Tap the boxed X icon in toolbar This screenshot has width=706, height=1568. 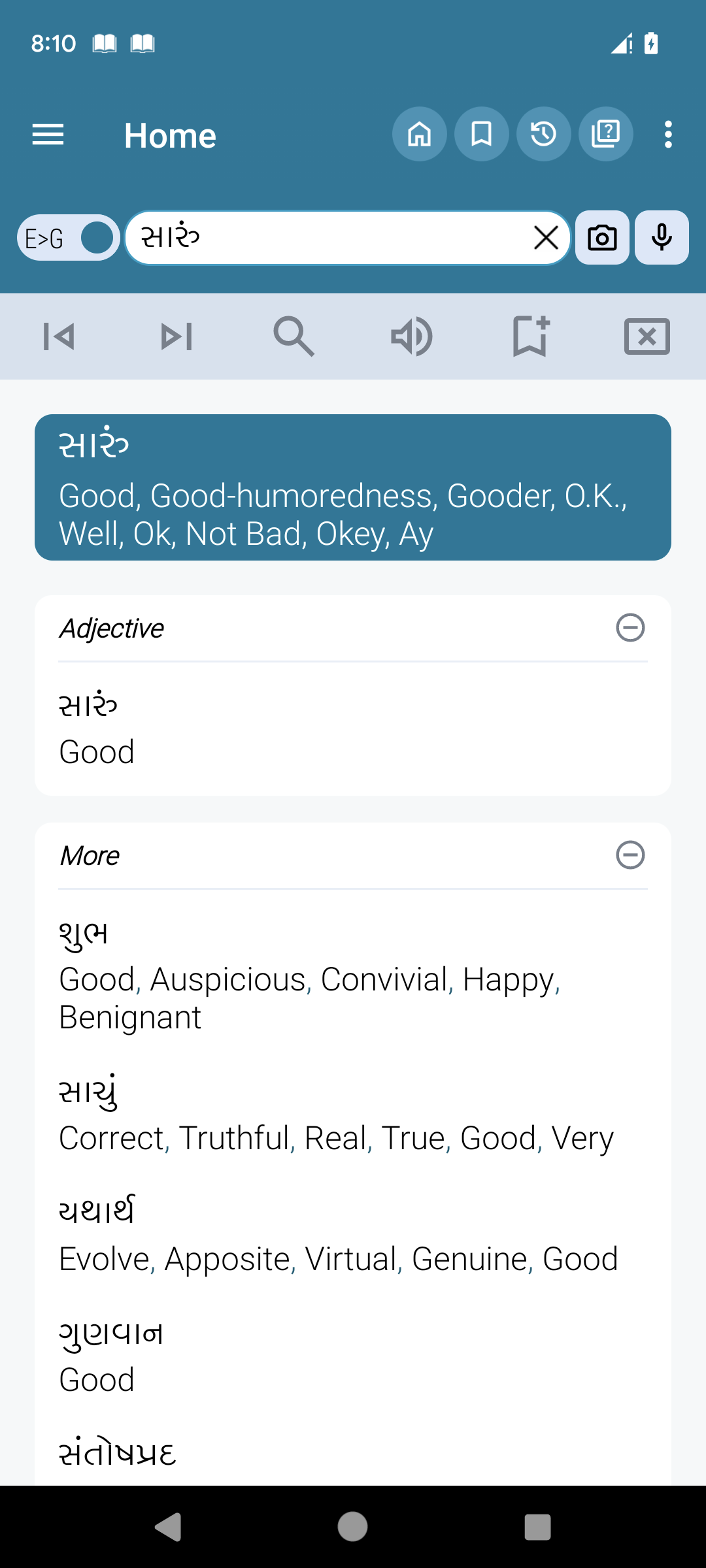(647, 336)
